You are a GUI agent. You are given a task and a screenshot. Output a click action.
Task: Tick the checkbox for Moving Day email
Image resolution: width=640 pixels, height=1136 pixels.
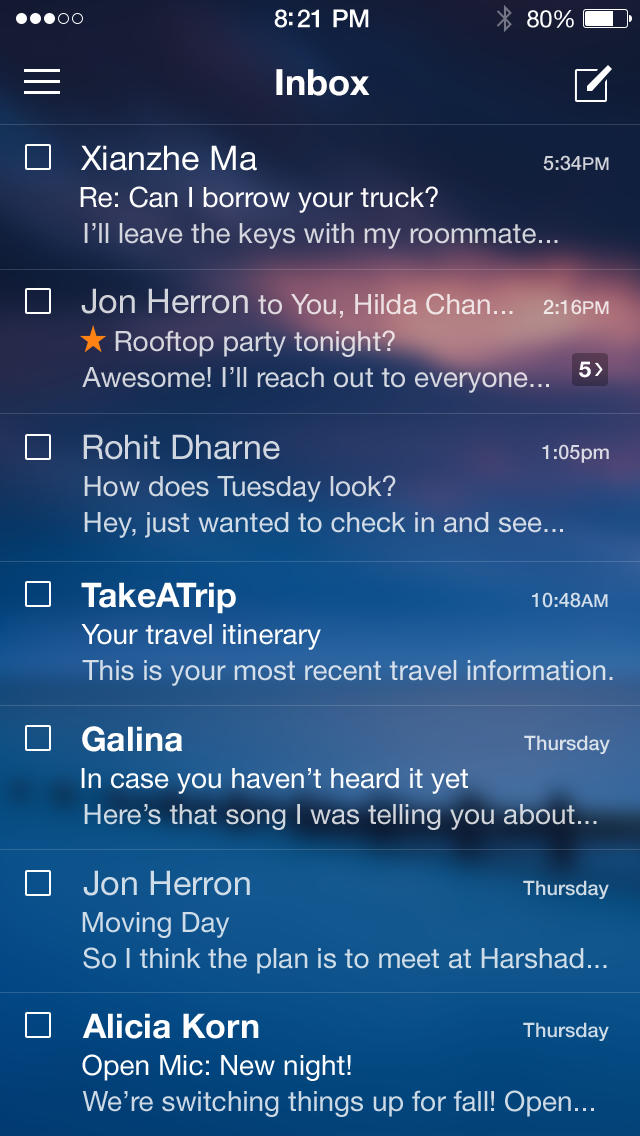point(38,882)
